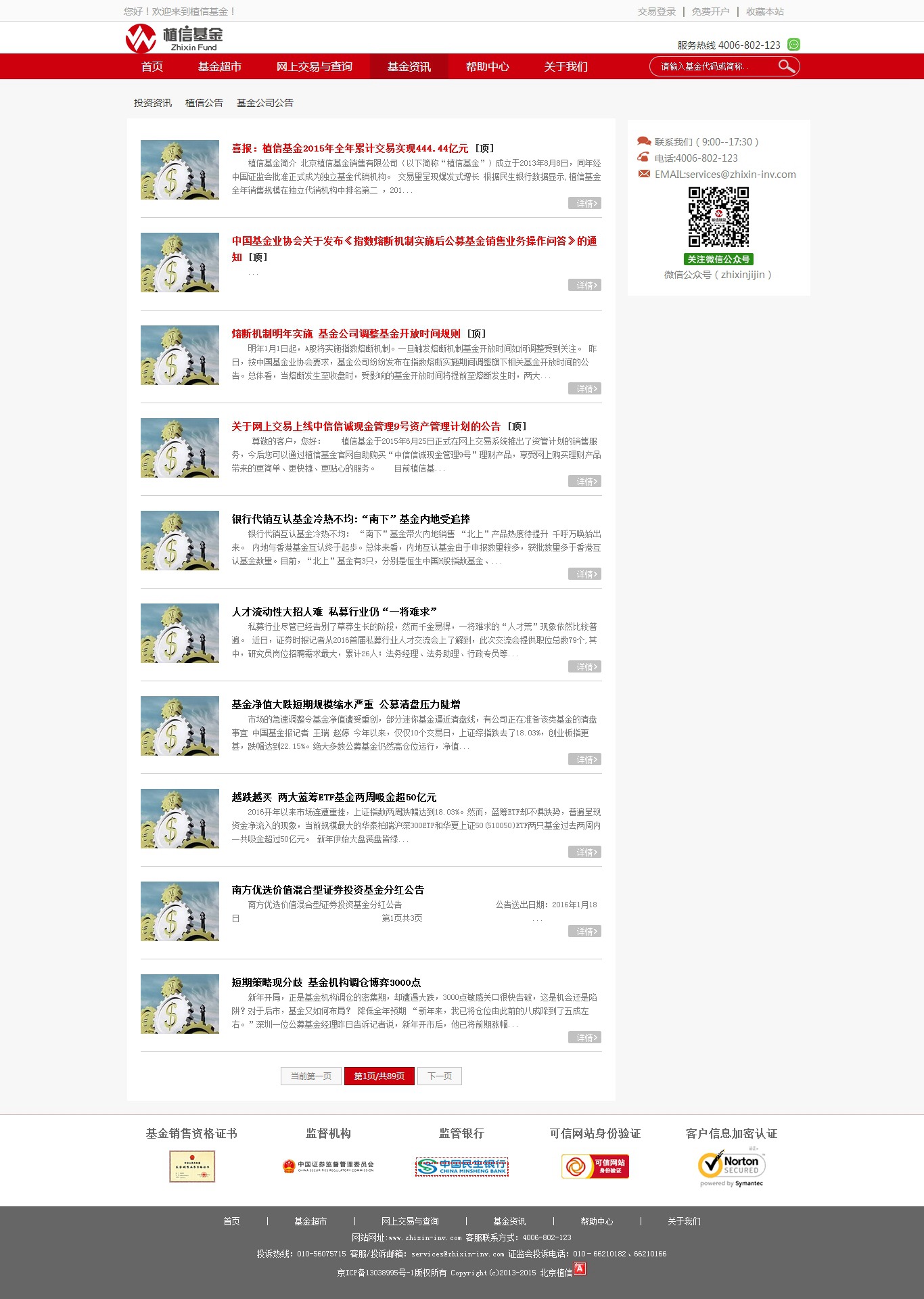Tap 详情 under 熔断机制明年实施 article

[x=584, y=389]
